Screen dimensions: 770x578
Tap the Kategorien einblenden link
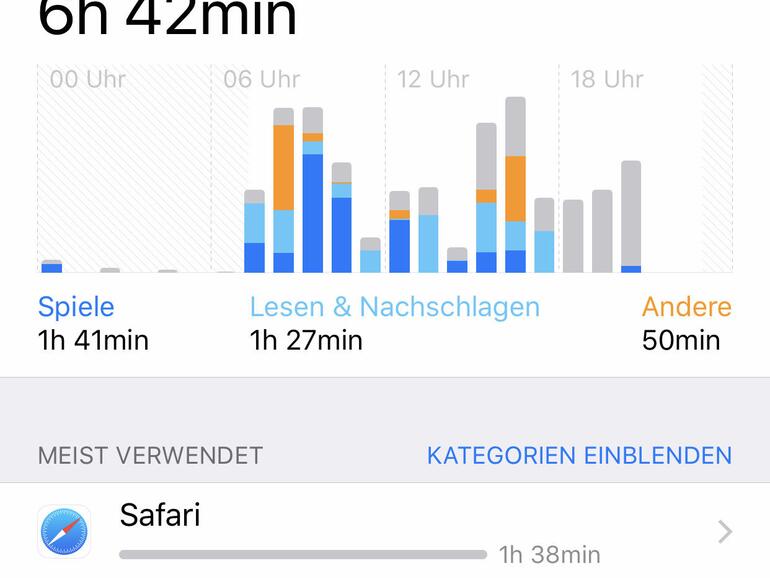coord(579,456)
